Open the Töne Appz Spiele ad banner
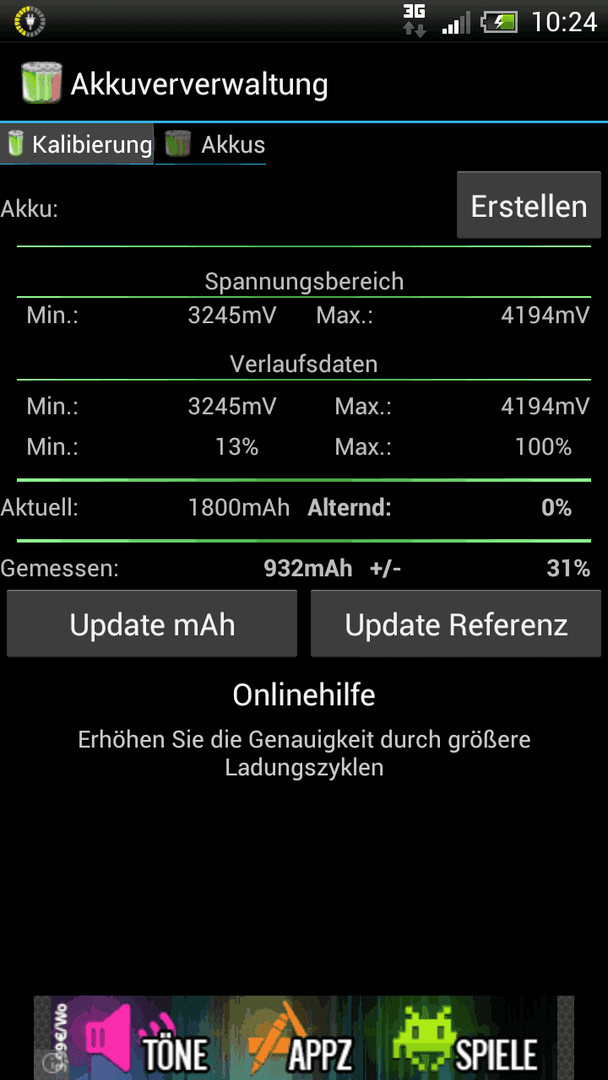The height and width of the screenshot is (1080, 608). pos(304,1037)
